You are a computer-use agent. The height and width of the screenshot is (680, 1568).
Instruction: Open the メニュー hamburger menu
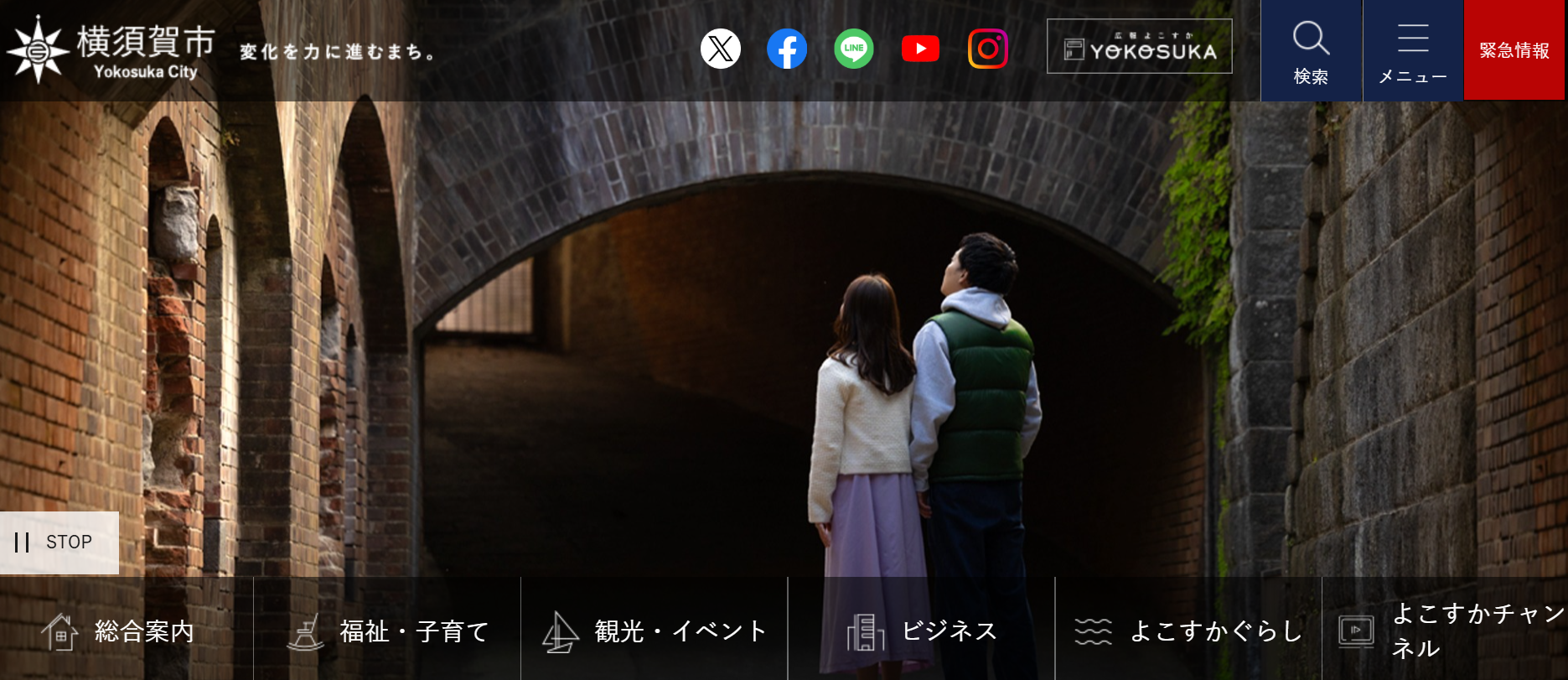coord(1413,51)
